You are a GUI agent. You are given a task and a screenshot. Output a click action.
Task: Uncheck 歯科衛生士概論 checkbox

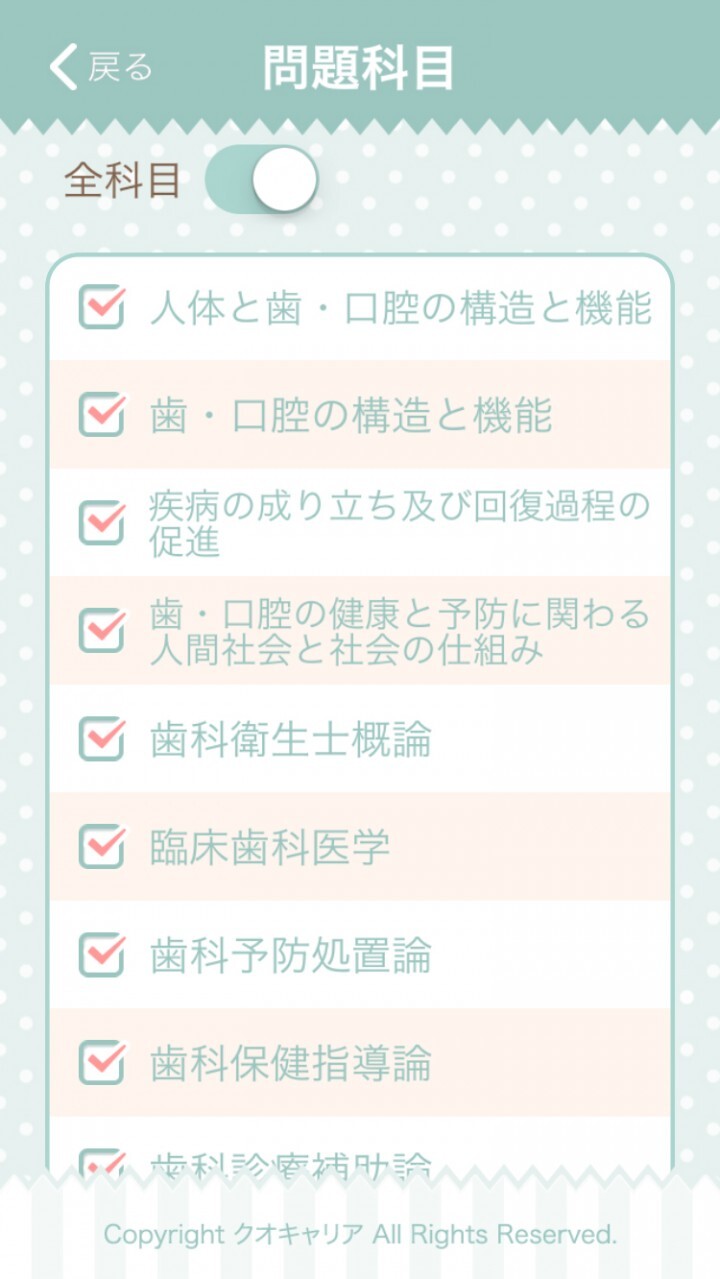[x=99, y=740]
